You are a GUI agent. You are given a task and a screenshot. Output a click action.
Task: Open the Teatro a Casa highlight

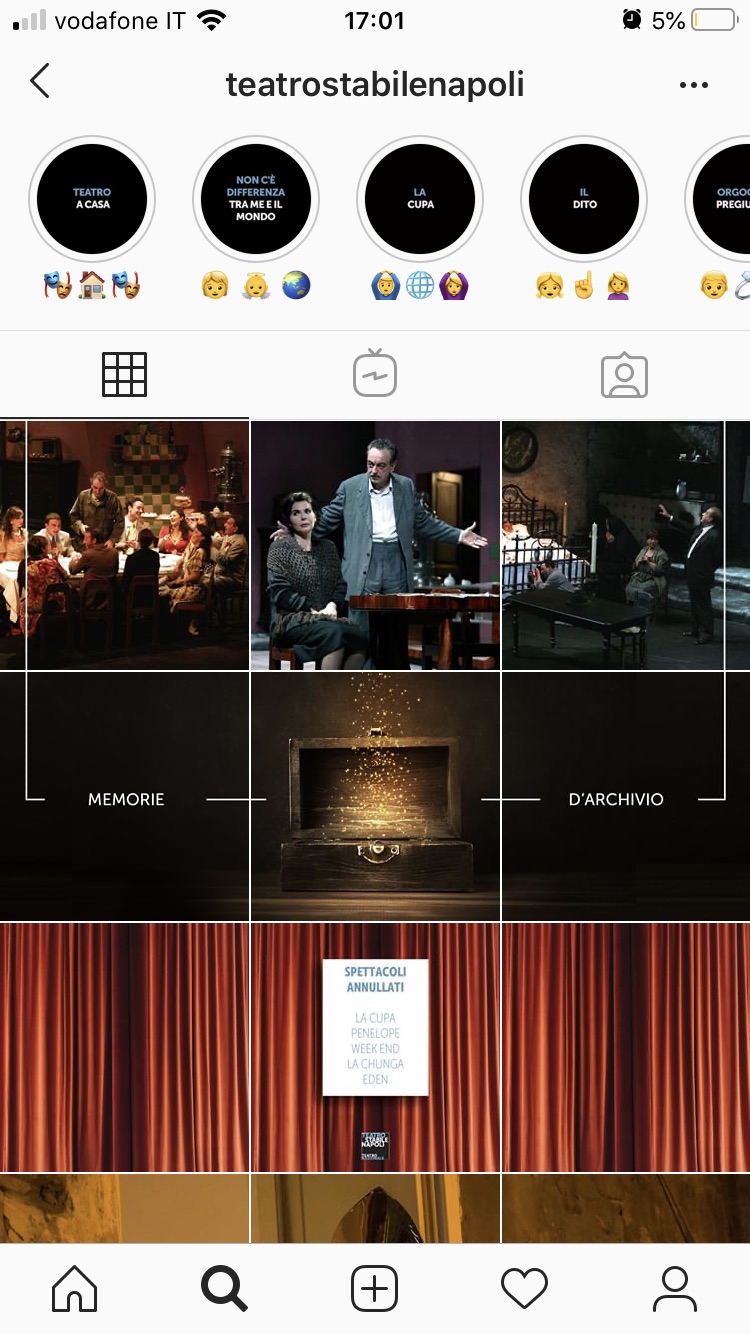tap(92, 198)
